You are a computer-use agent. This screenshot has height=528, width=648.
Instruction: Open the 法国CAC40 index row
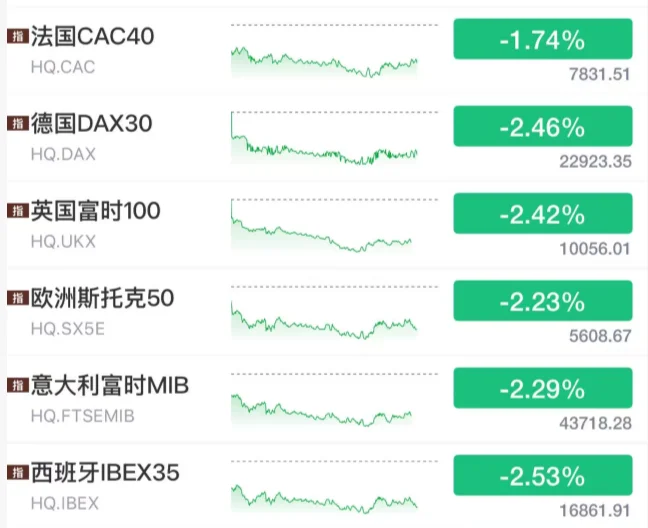click(93, 38)
